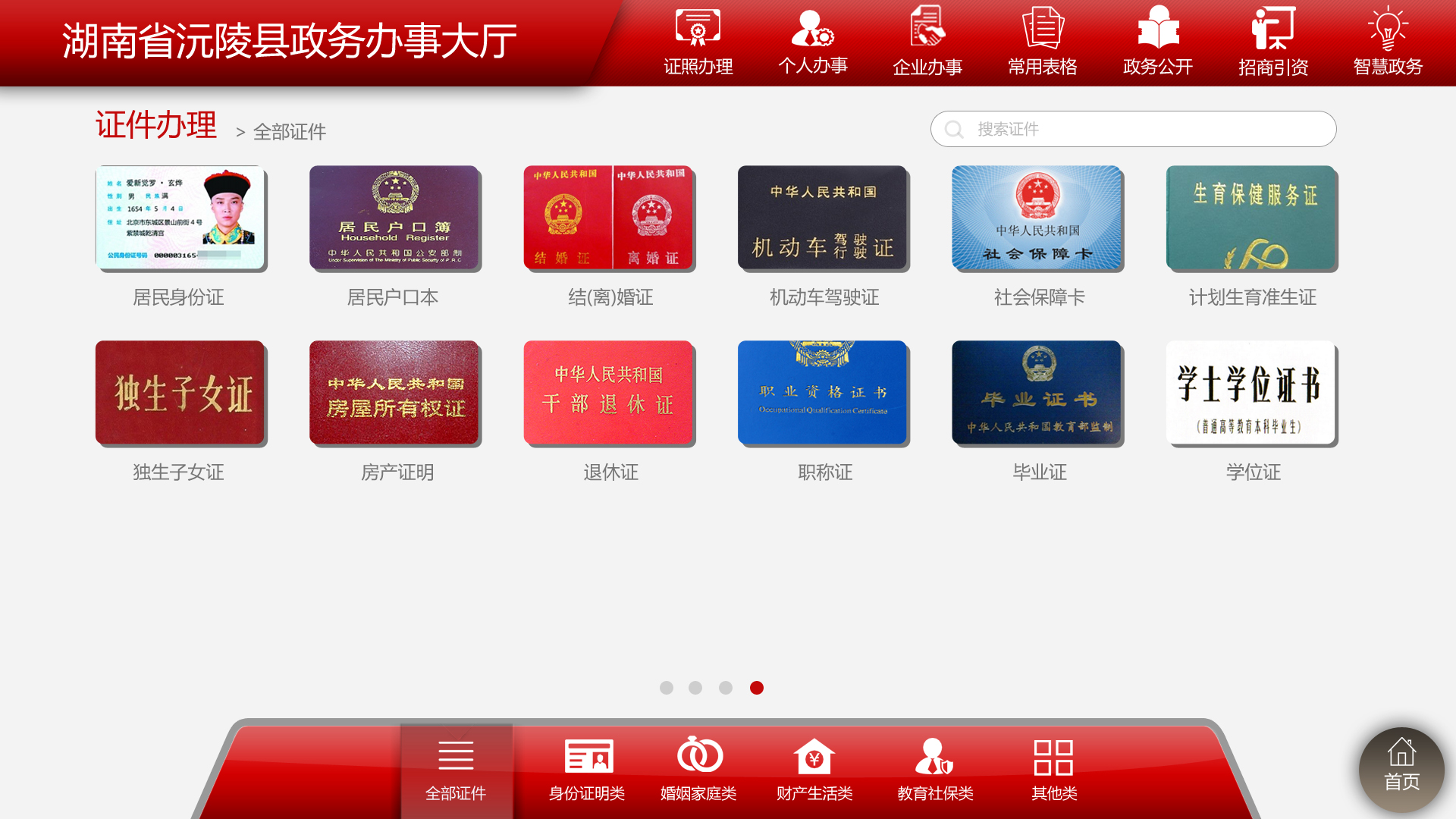
Task: Show the 教育社保类 category
Action: coord(935,770)
